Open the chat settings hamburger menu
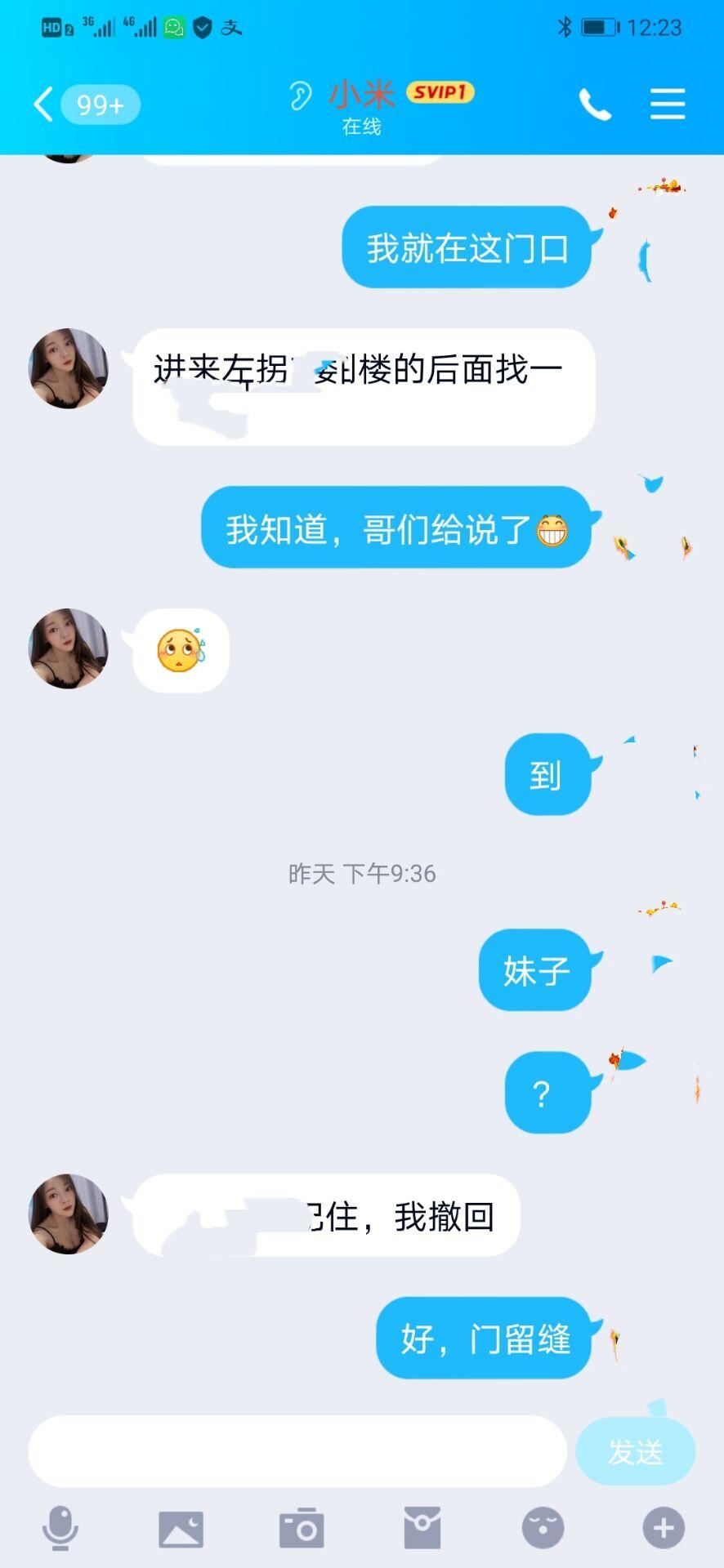The height and width of the screenshot is (1568, 724). [667, 105]
